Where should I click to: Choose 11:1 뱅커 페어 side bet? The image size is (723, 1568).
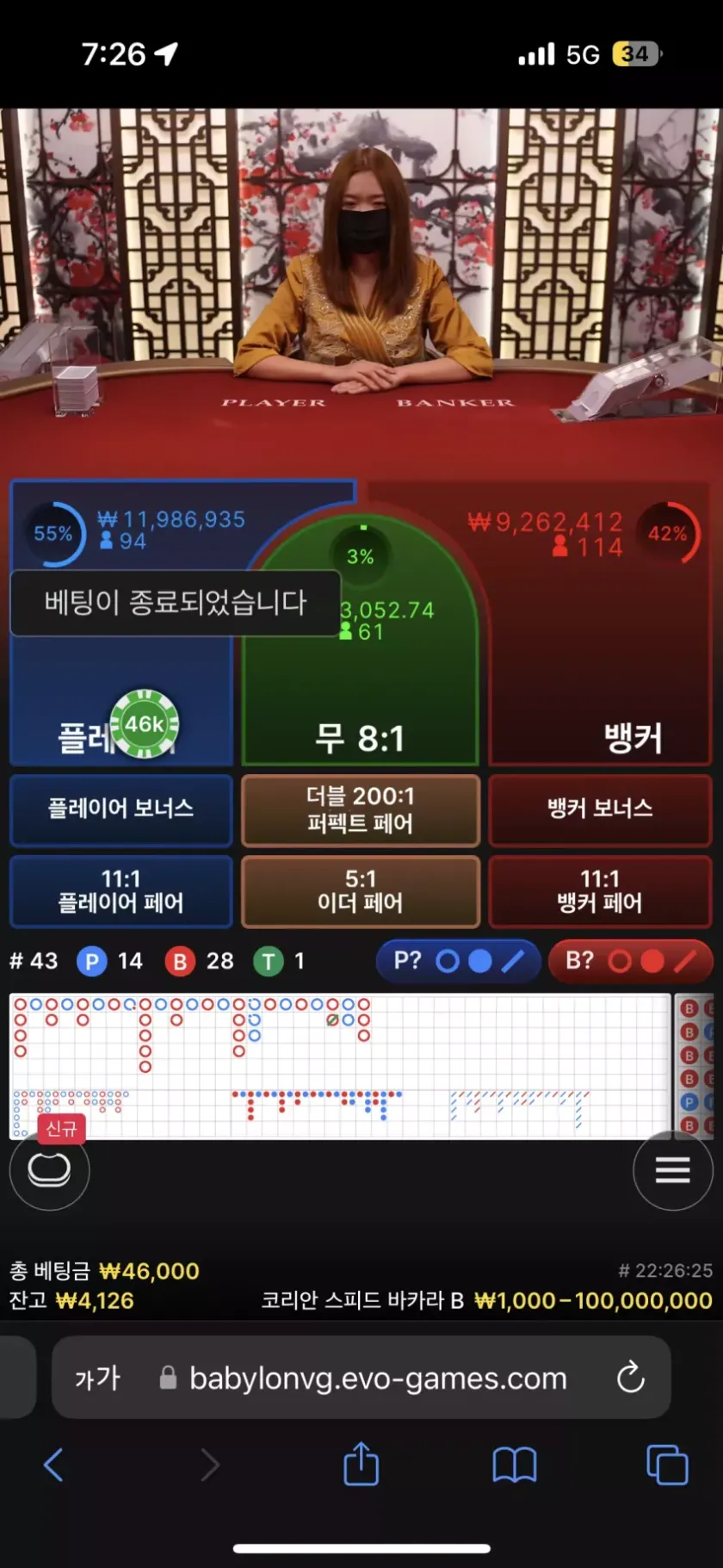pos(600,890)
